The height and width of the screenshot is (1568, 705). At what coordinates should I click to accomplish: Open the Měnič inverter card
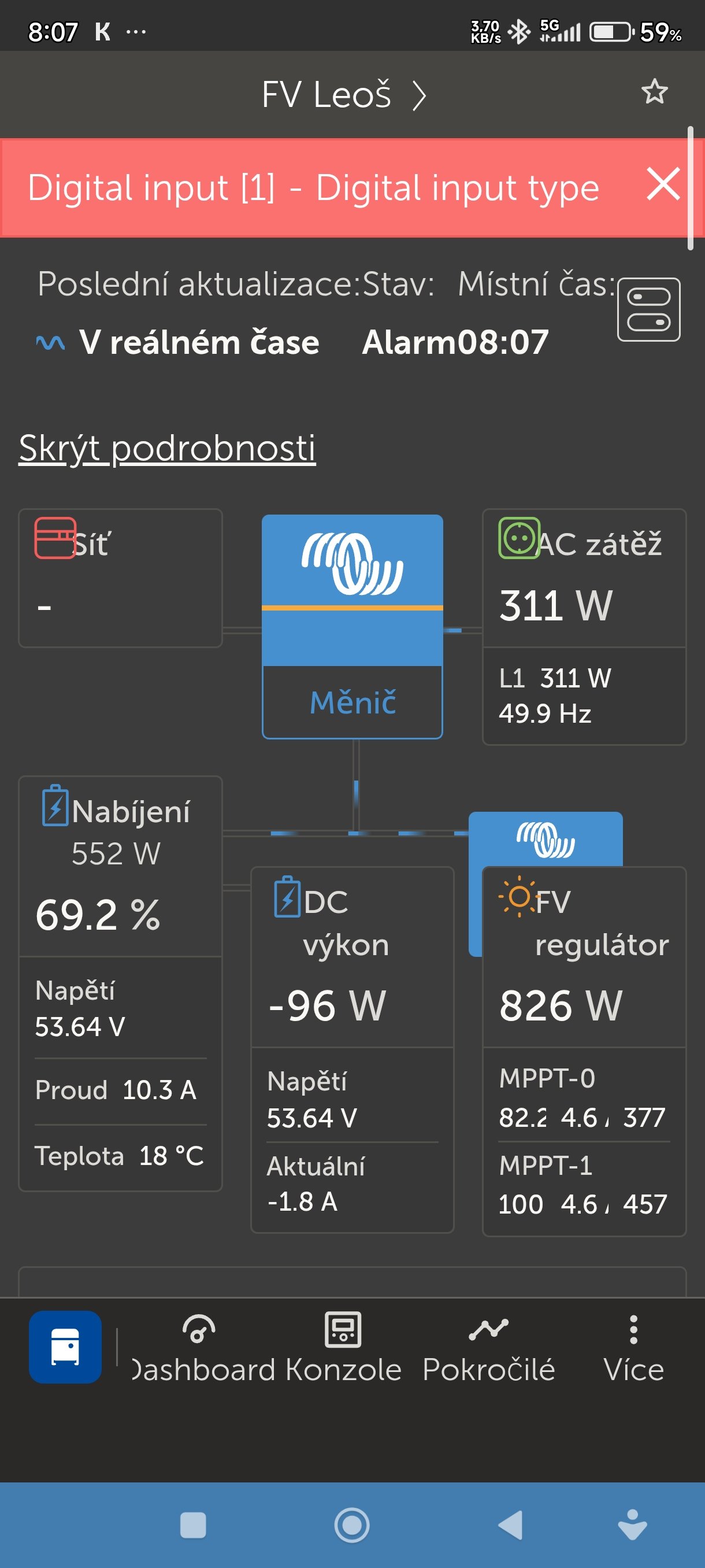click(352, 627)
